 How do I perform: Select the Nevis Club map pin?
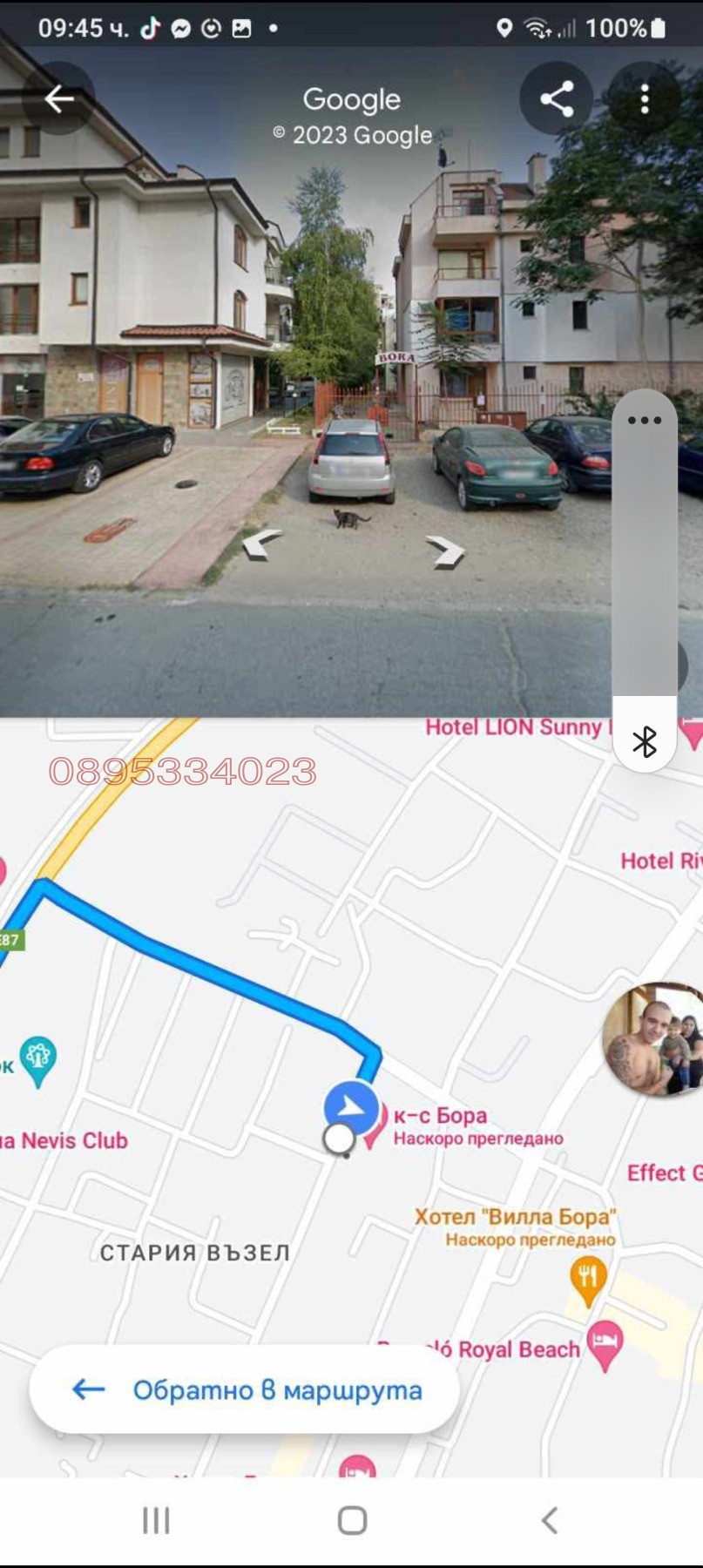tap(38, 1059)
